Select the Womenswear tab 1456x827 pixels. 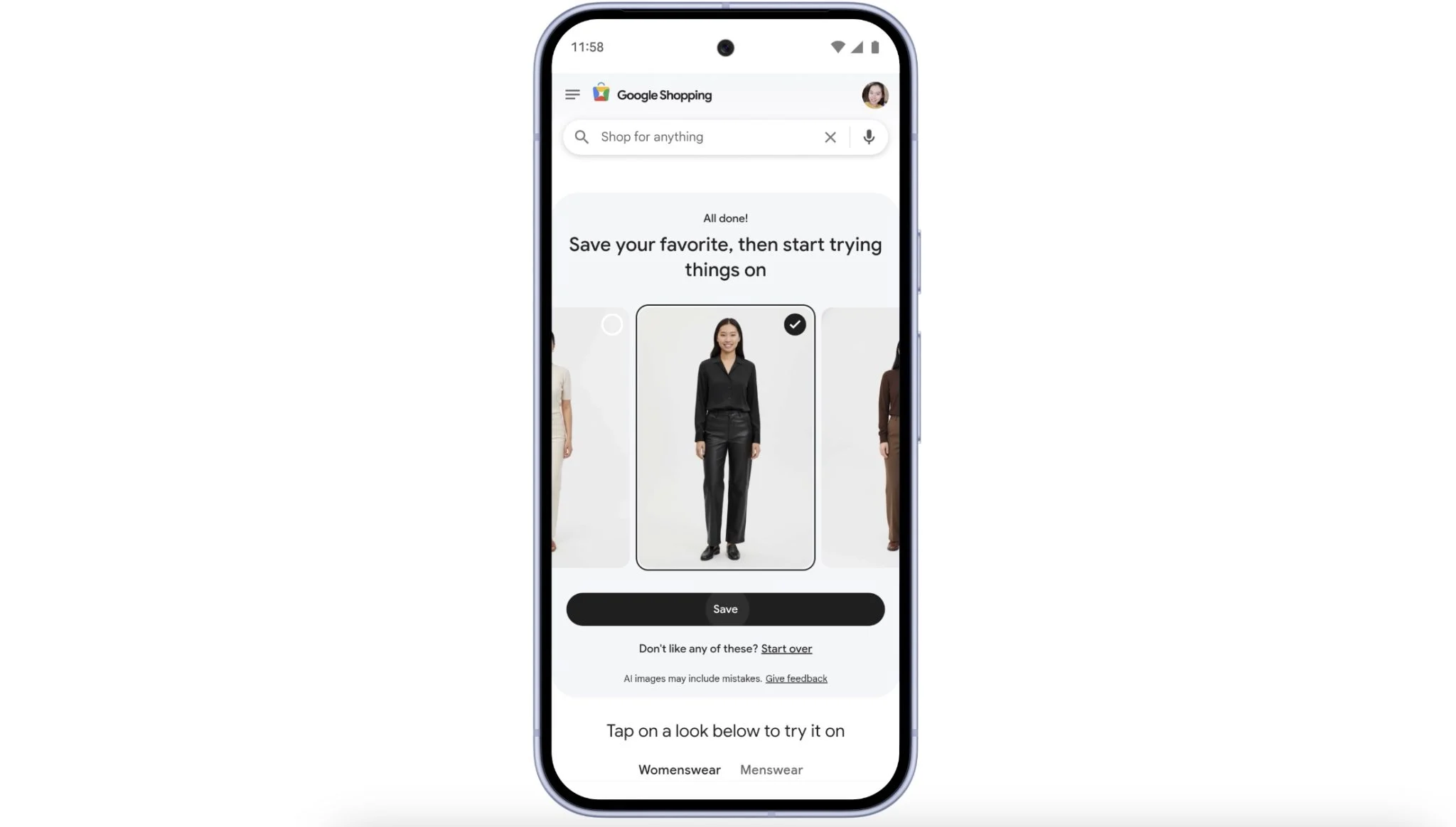click(x=679, y=769)
